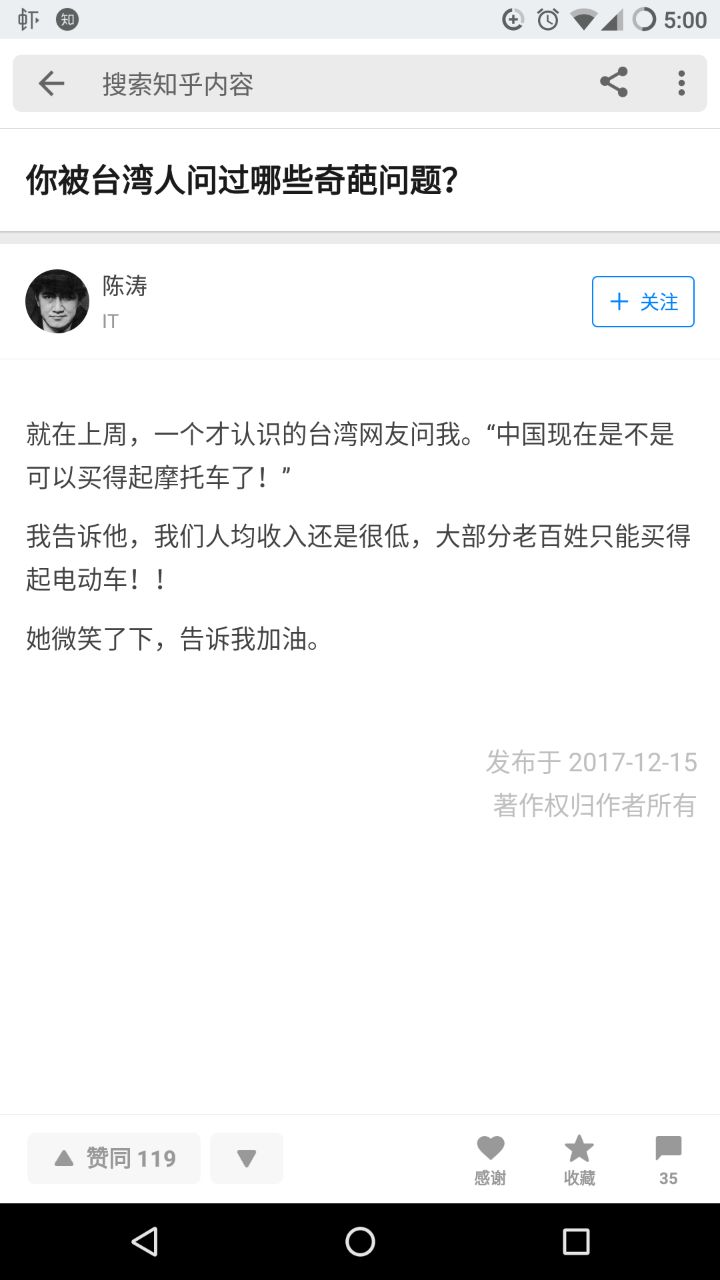Screen dimensions: 720x1280
Task: Open 陈涛's profile avatar
Action: click(57, 301)
